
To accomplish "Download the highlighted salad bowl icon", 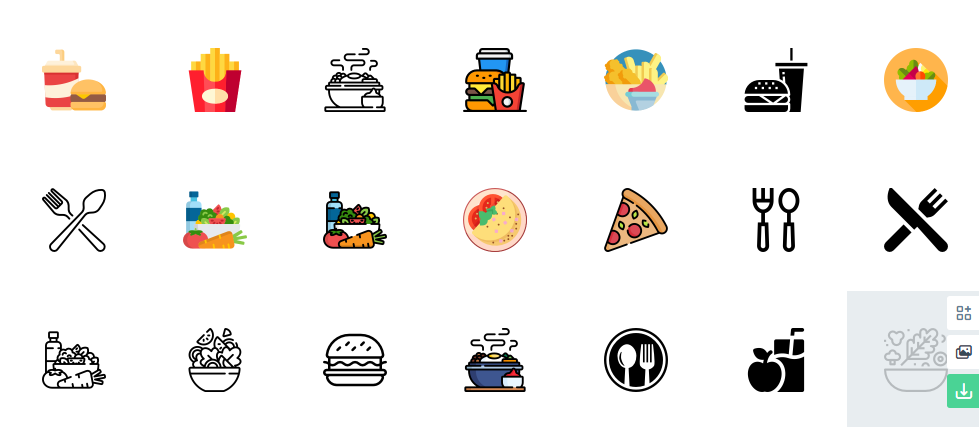I will 963,391.
